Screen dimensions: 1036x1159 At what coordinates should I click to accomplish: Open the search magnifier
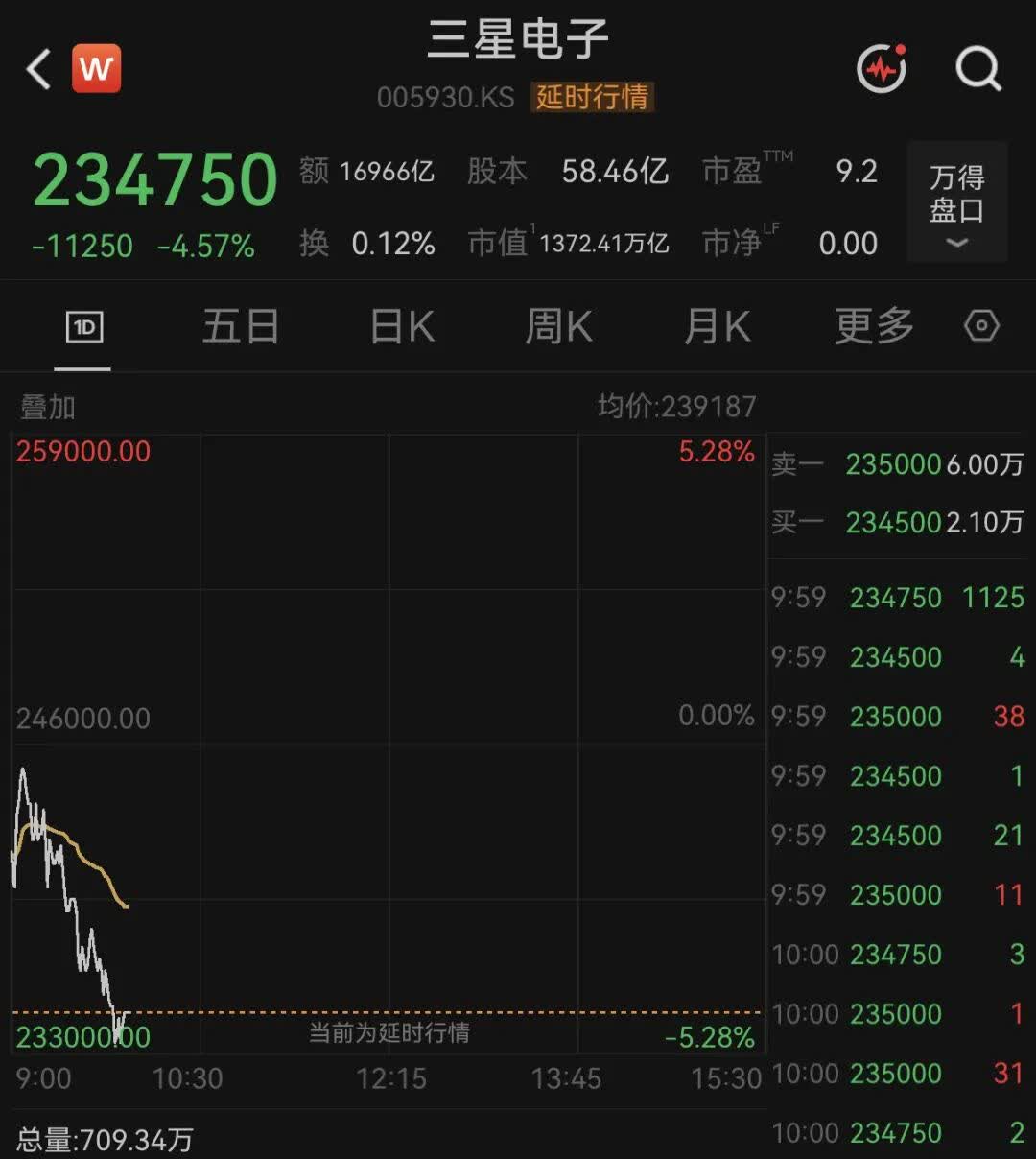coord(978,69)
